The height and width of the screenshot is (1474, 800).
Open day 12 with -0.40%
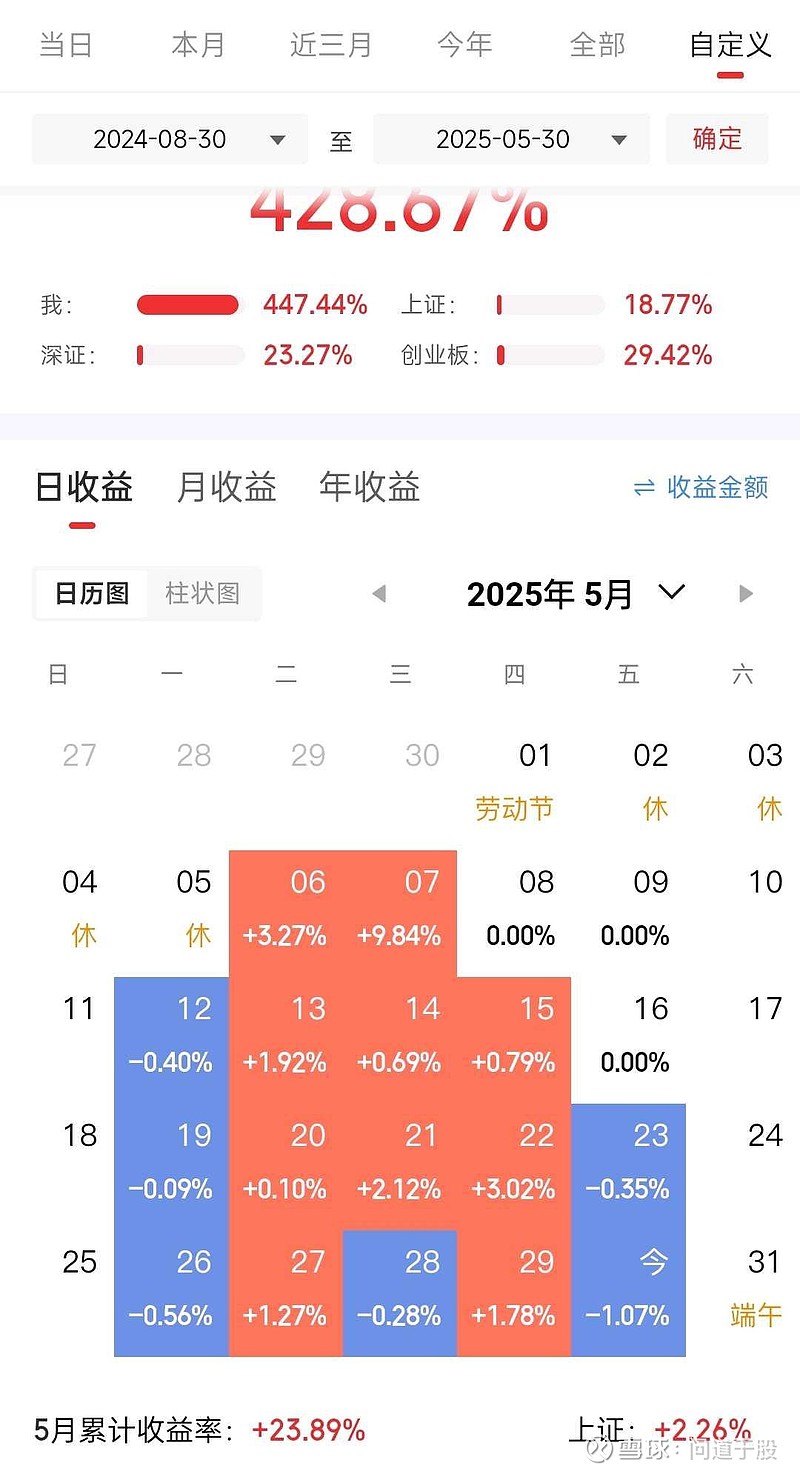[x=172, y=1040]
